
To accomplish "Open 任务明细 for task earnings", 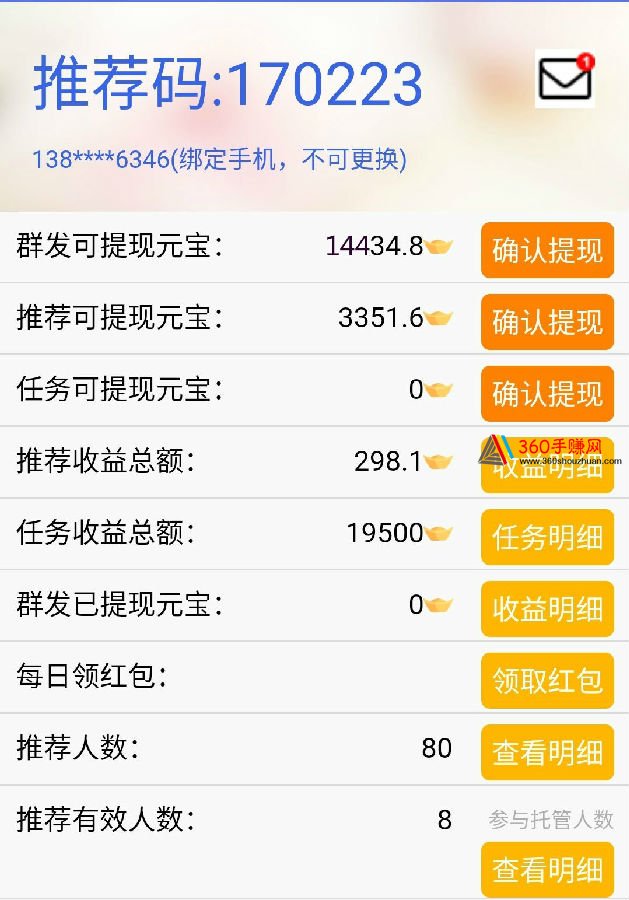I will coord(547,537).
